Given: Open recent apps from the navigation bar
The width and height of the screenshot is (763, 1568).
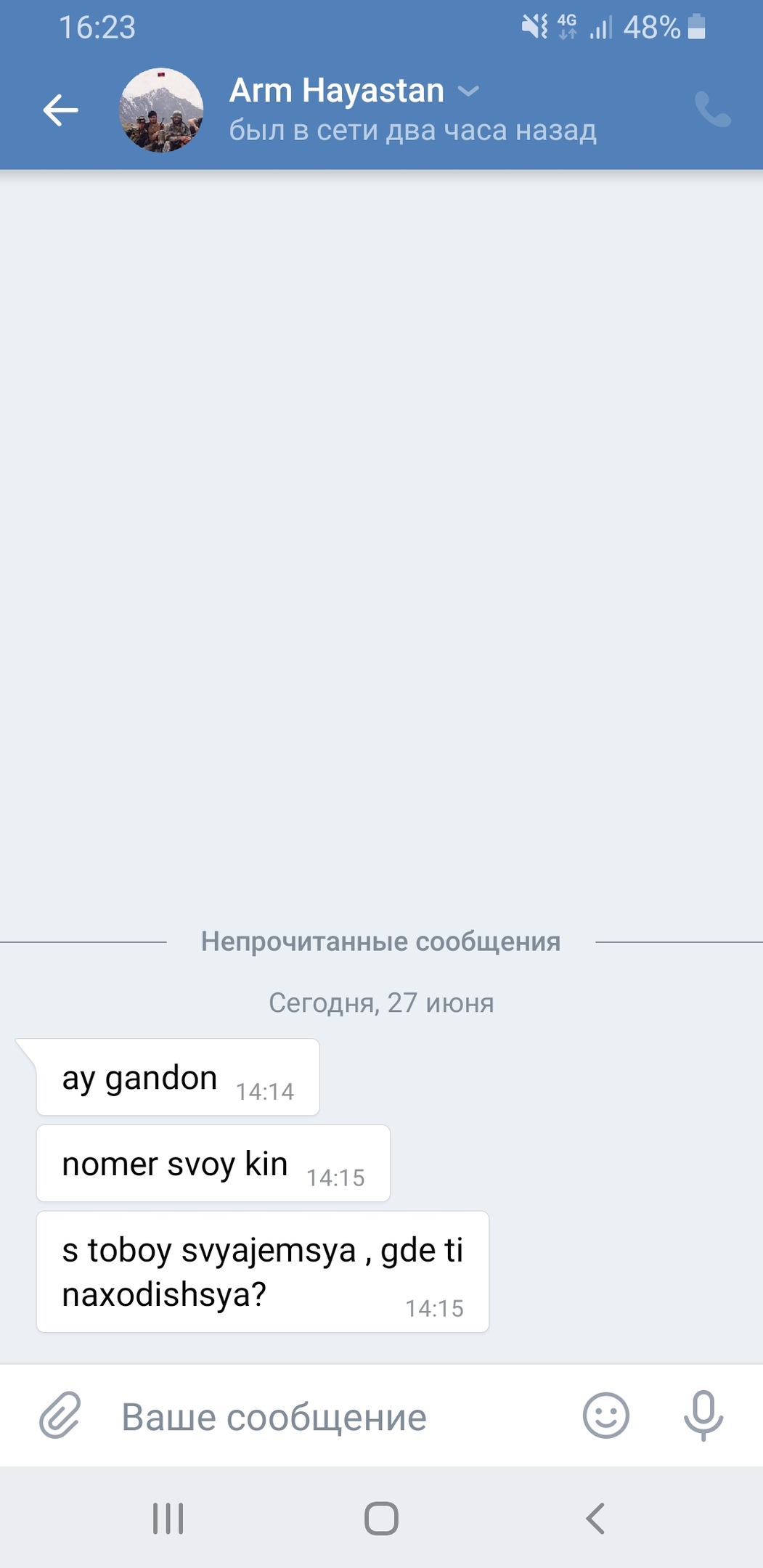Looking at the screenshot, I should pyautogui.click(x=168, y=1518).
